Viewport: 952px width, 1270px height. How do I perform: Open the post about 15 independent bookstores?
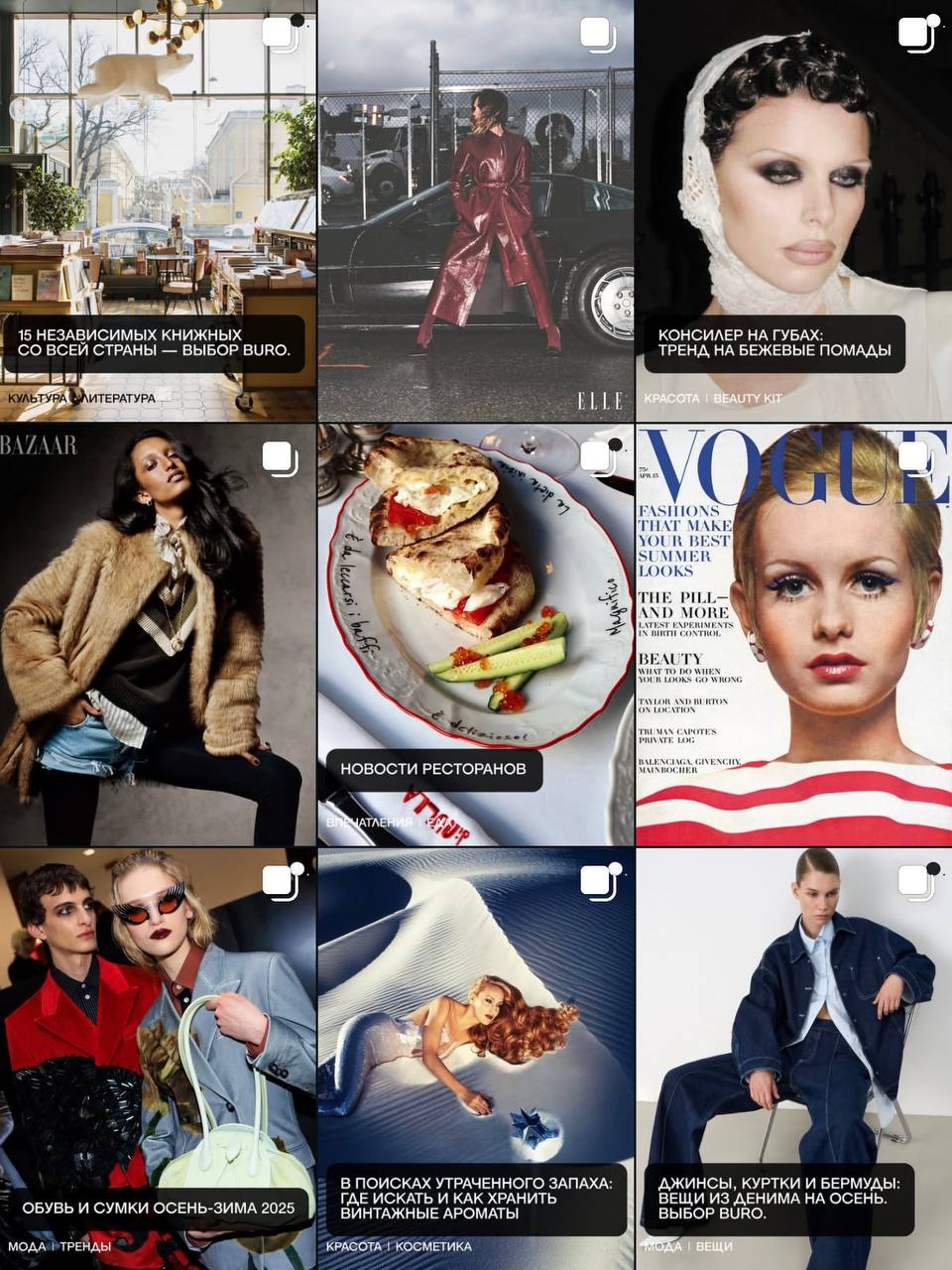[158, 210]
